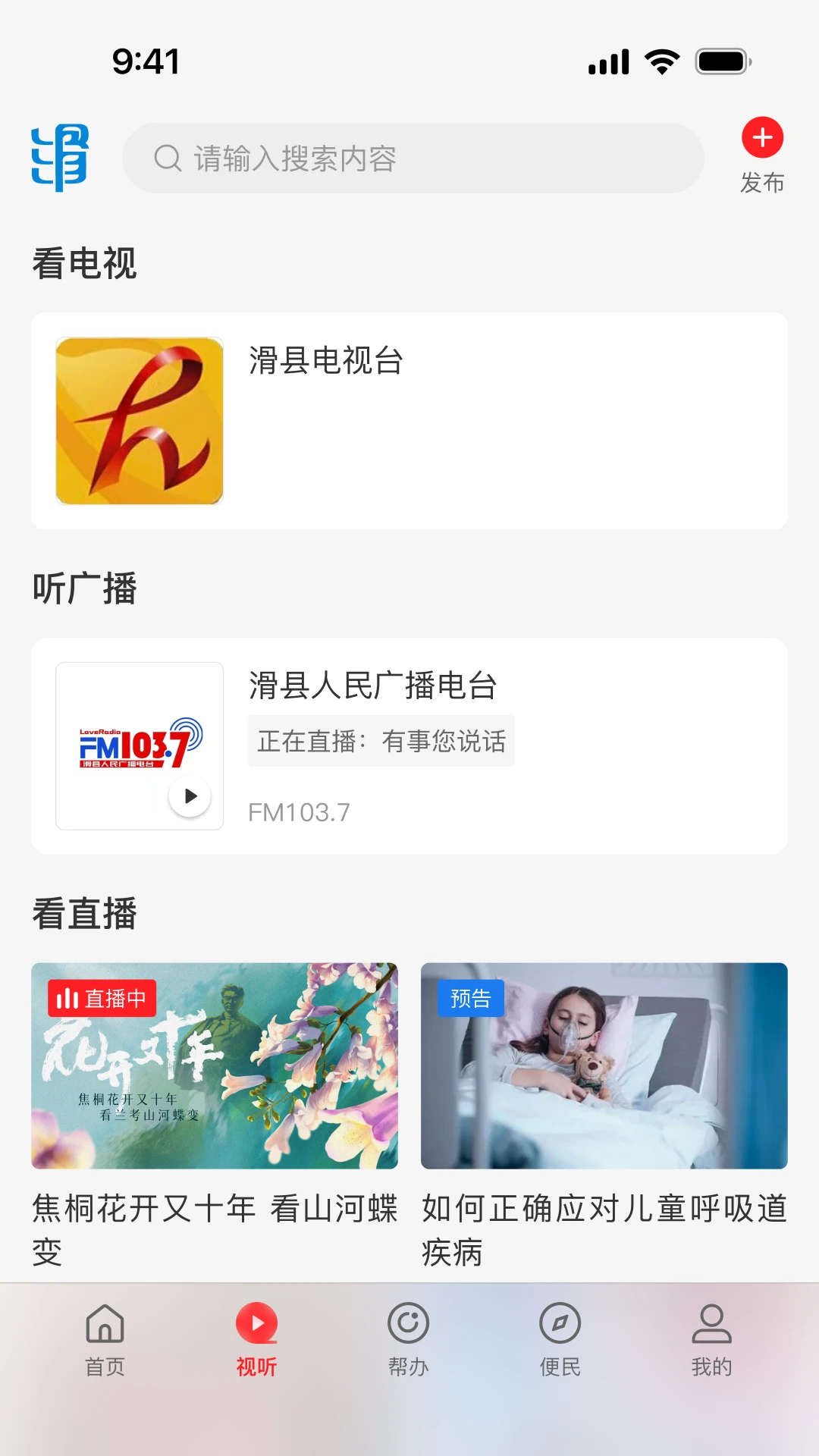Switch to the 首页 tab

[x=105, y=1339]
